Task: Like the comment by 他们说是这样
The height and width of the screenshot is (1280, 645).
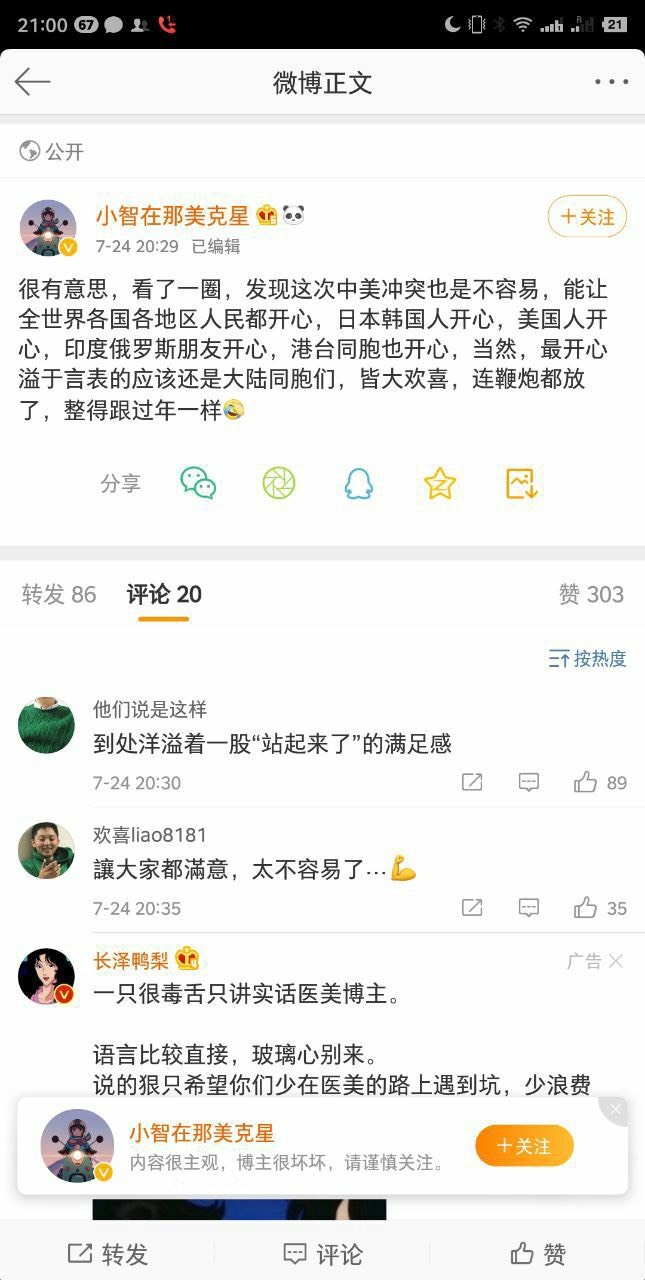Action: (600, 783)
